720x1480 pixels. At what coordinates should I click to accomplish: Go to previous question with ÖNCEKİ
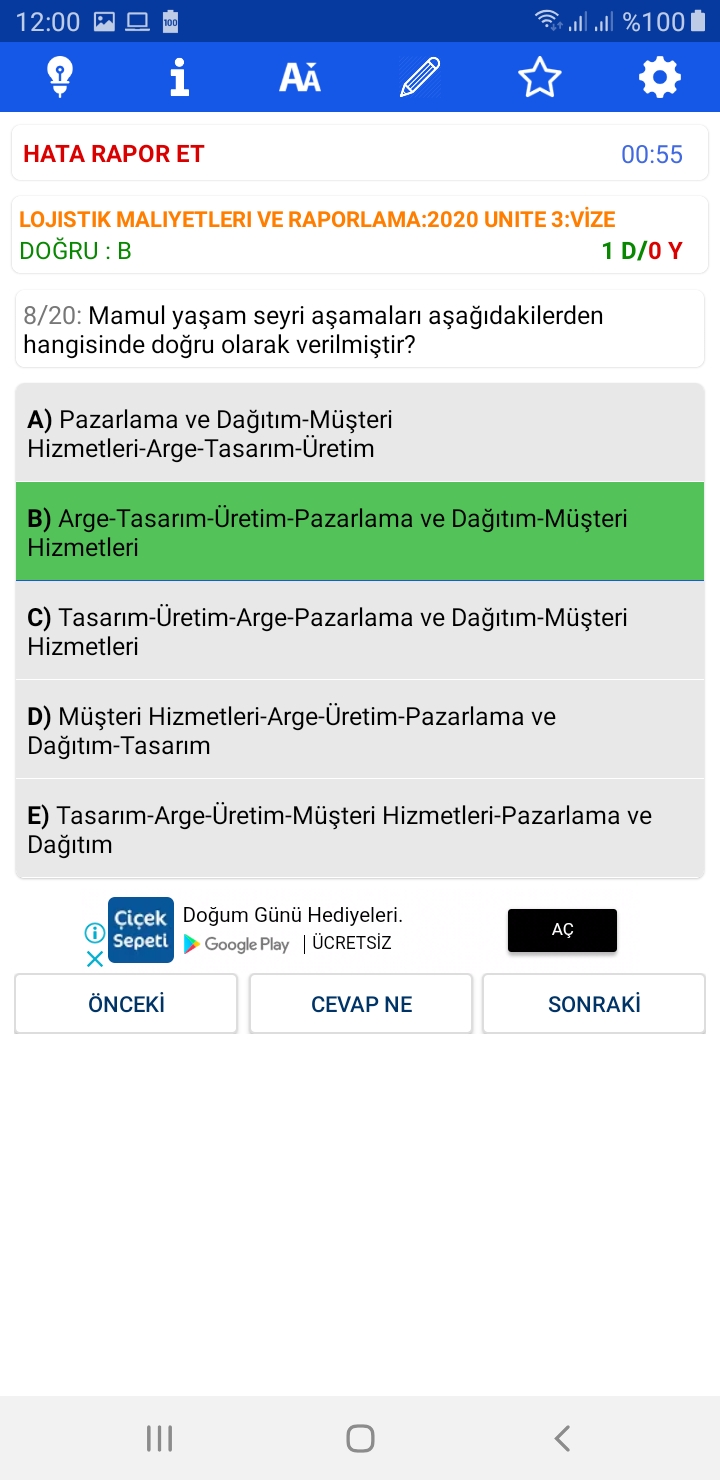point(126,1004)
